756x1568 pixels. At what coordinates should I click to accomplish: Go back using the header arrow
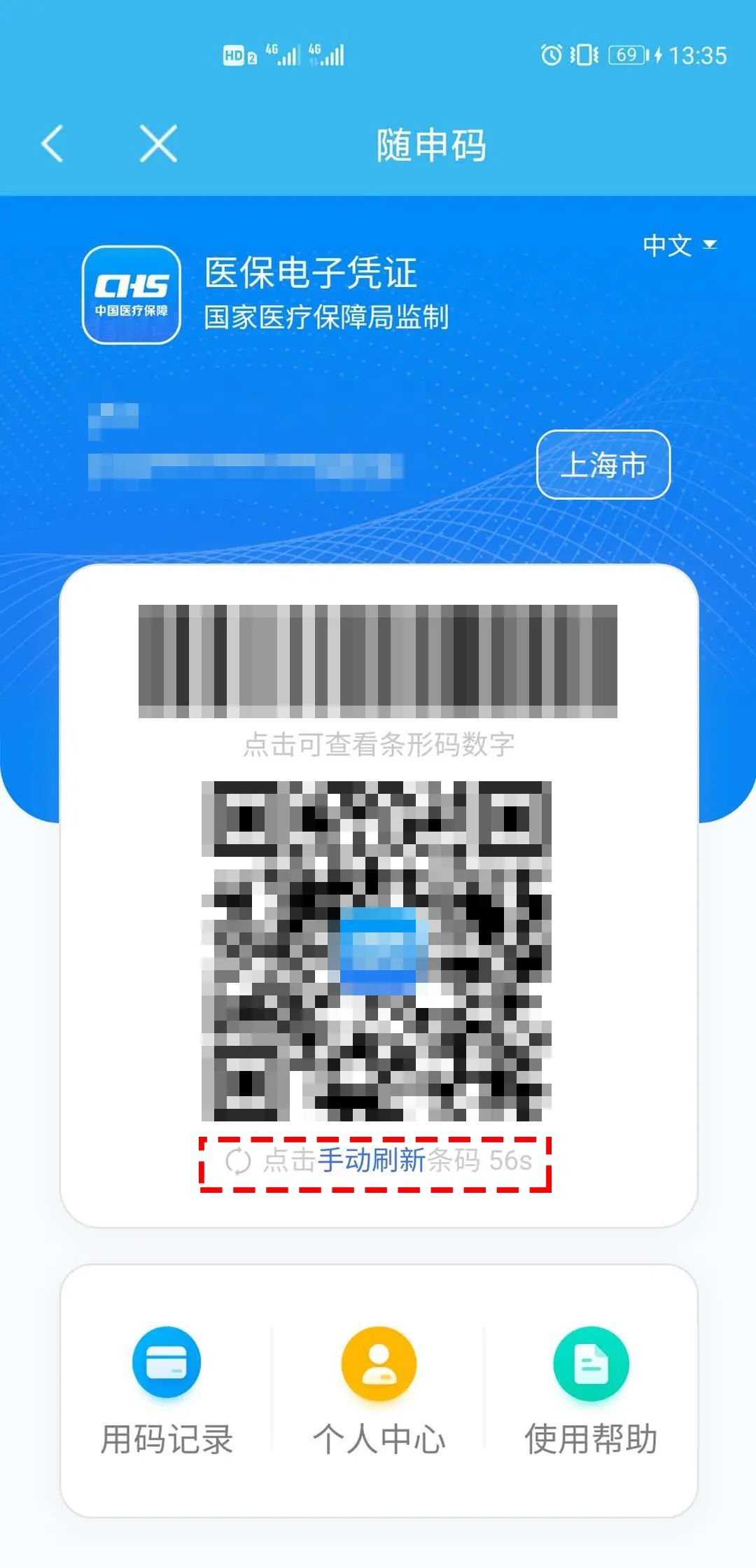pos(52,144)
